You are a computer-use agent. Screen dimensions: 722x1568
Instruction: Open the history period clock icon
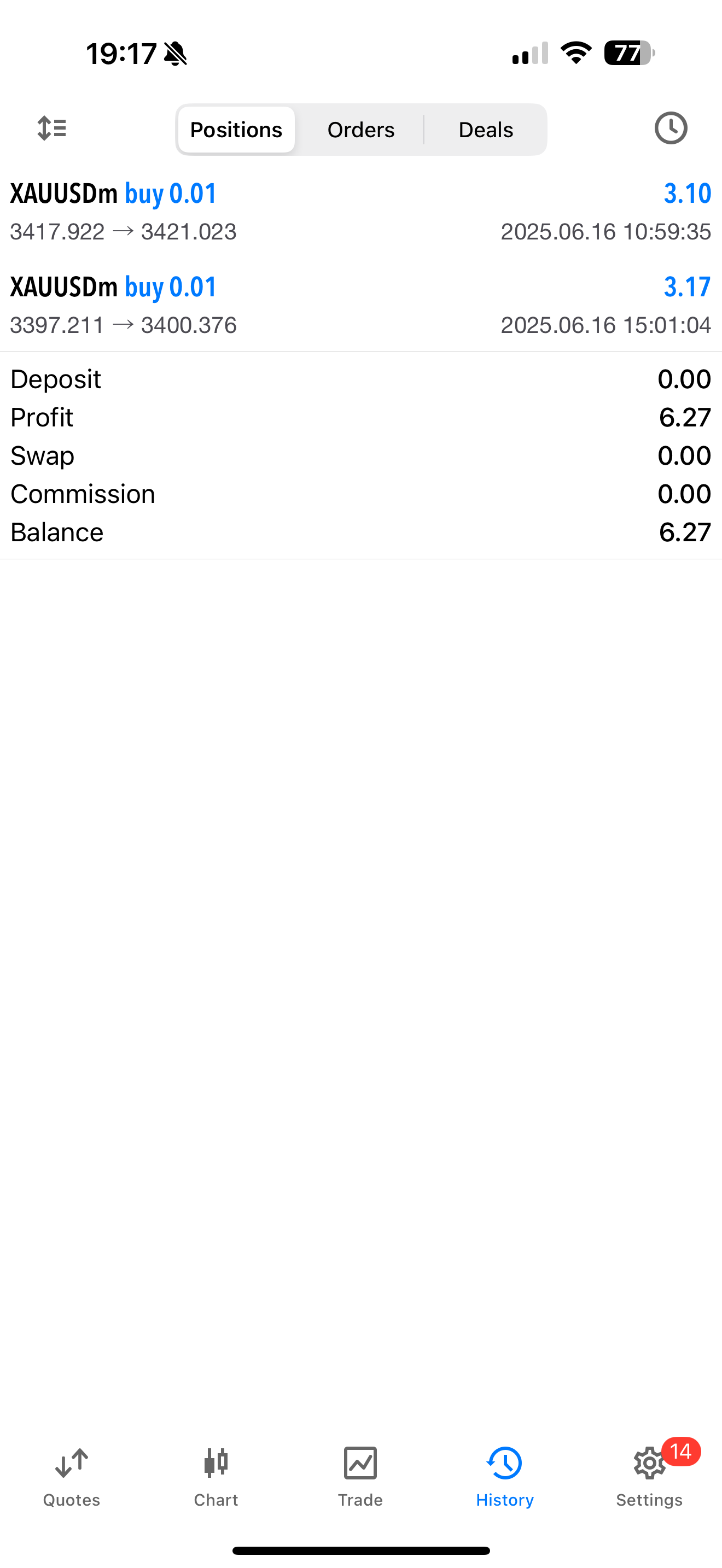point(671,128)
